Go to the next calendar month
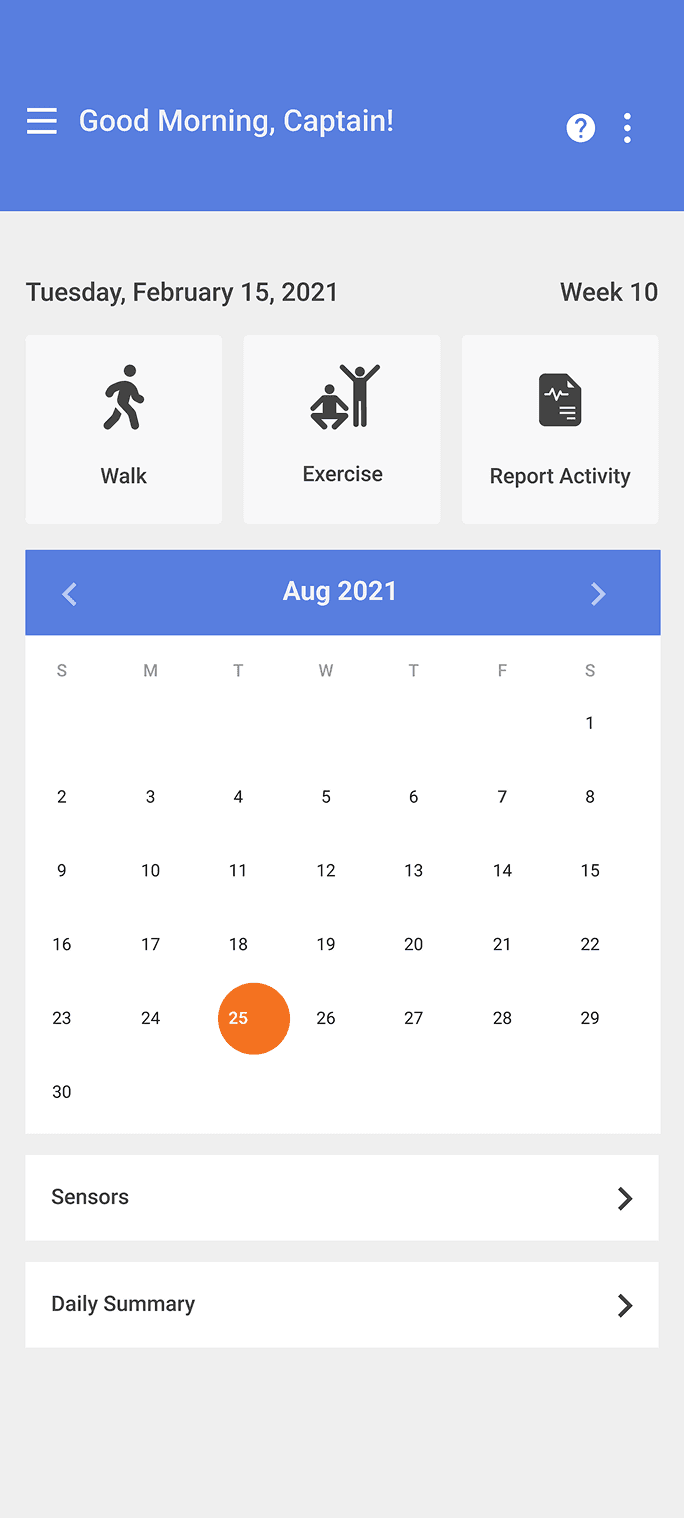 click(598, 594)
